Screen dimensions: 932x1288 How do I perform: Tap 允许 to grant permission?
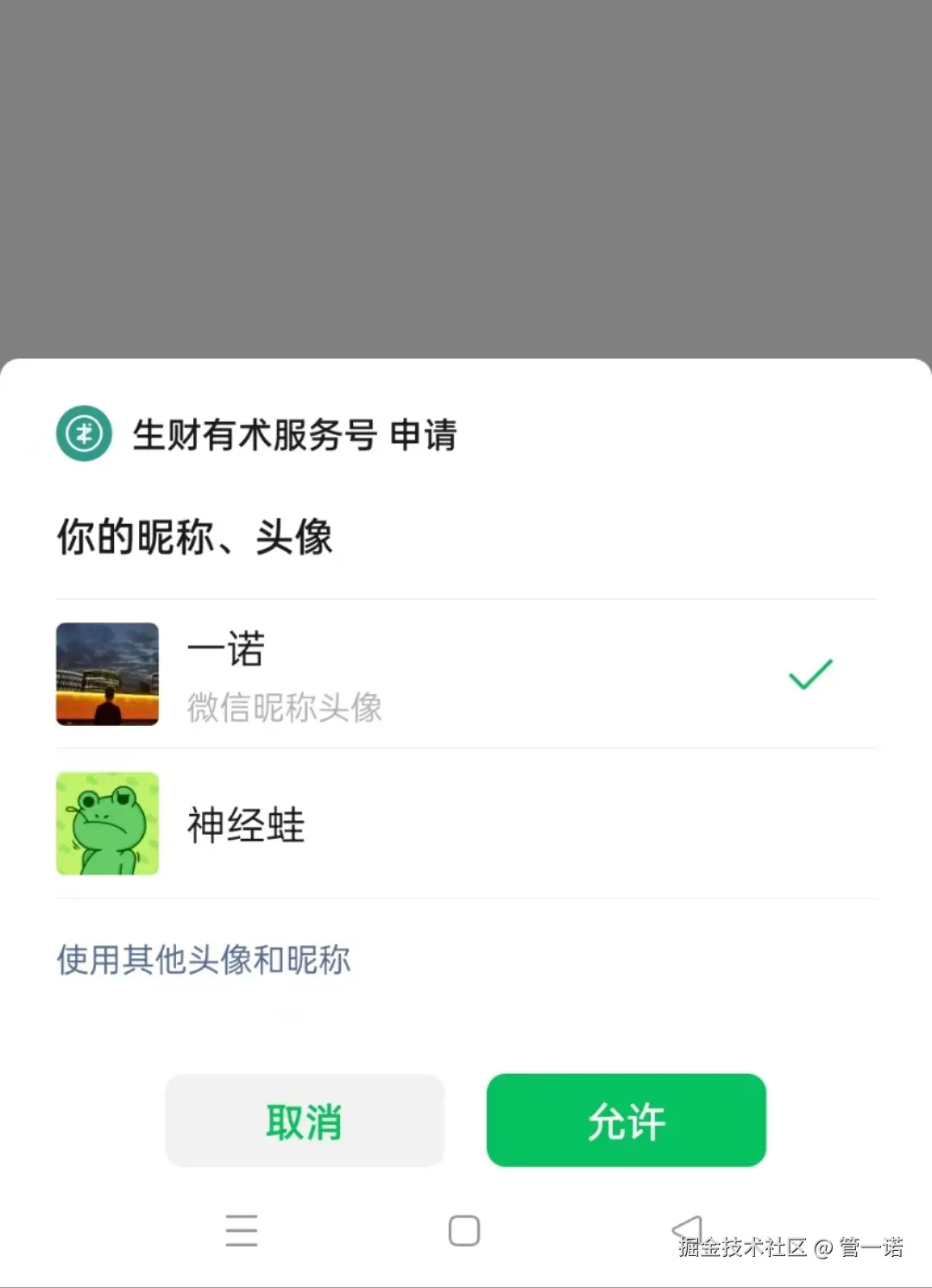(x=626, y=1121)
